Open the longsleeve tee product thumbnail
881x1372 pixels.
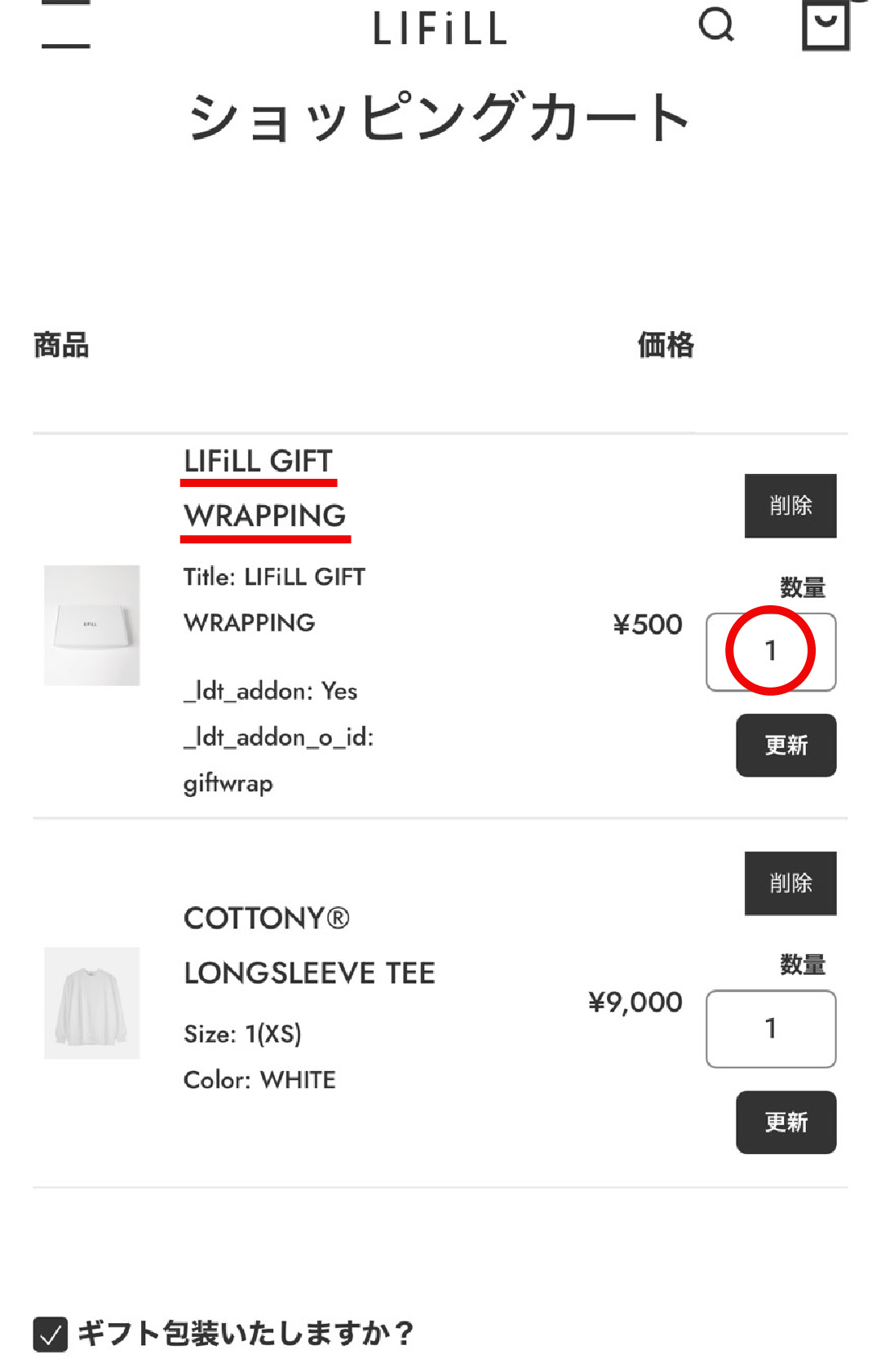click(91, 1002)
